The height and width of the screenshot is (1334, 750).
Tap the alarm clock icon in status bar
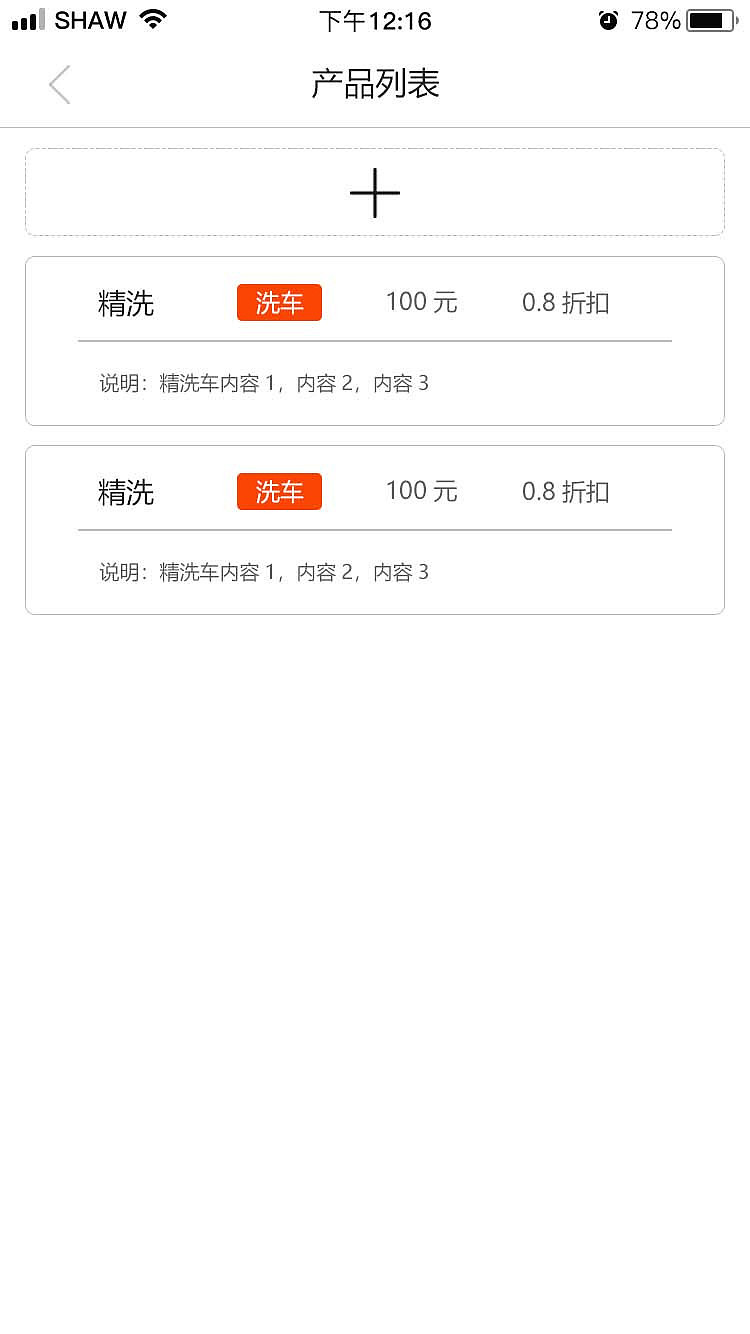pyautogui.click(x=608, y=19)
